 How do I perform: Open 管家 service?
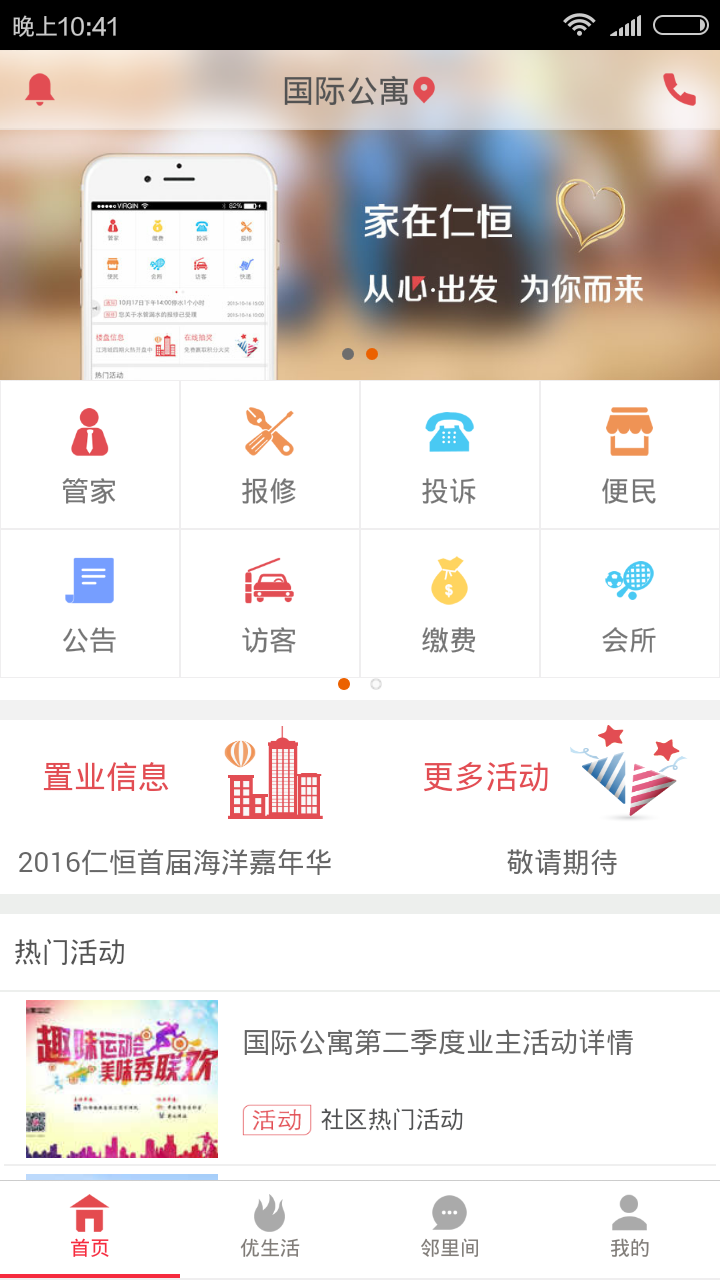(90, 455)
